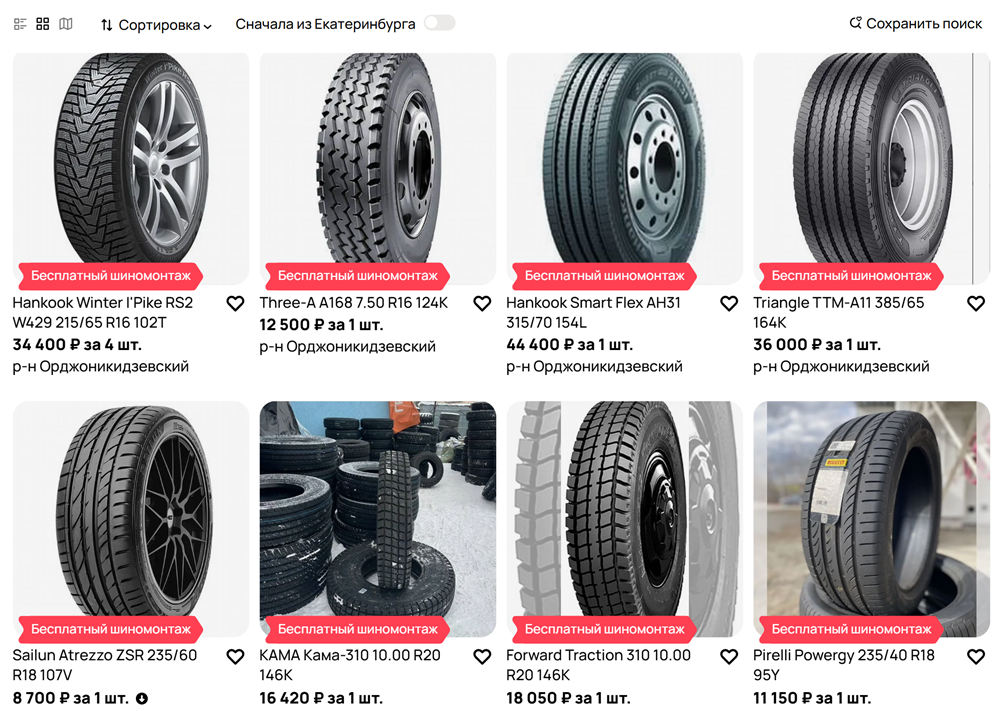Open the Hankook Winter I'Pike RS2 listing
The width and height of the screenshot is (1000, 711).
102,312
